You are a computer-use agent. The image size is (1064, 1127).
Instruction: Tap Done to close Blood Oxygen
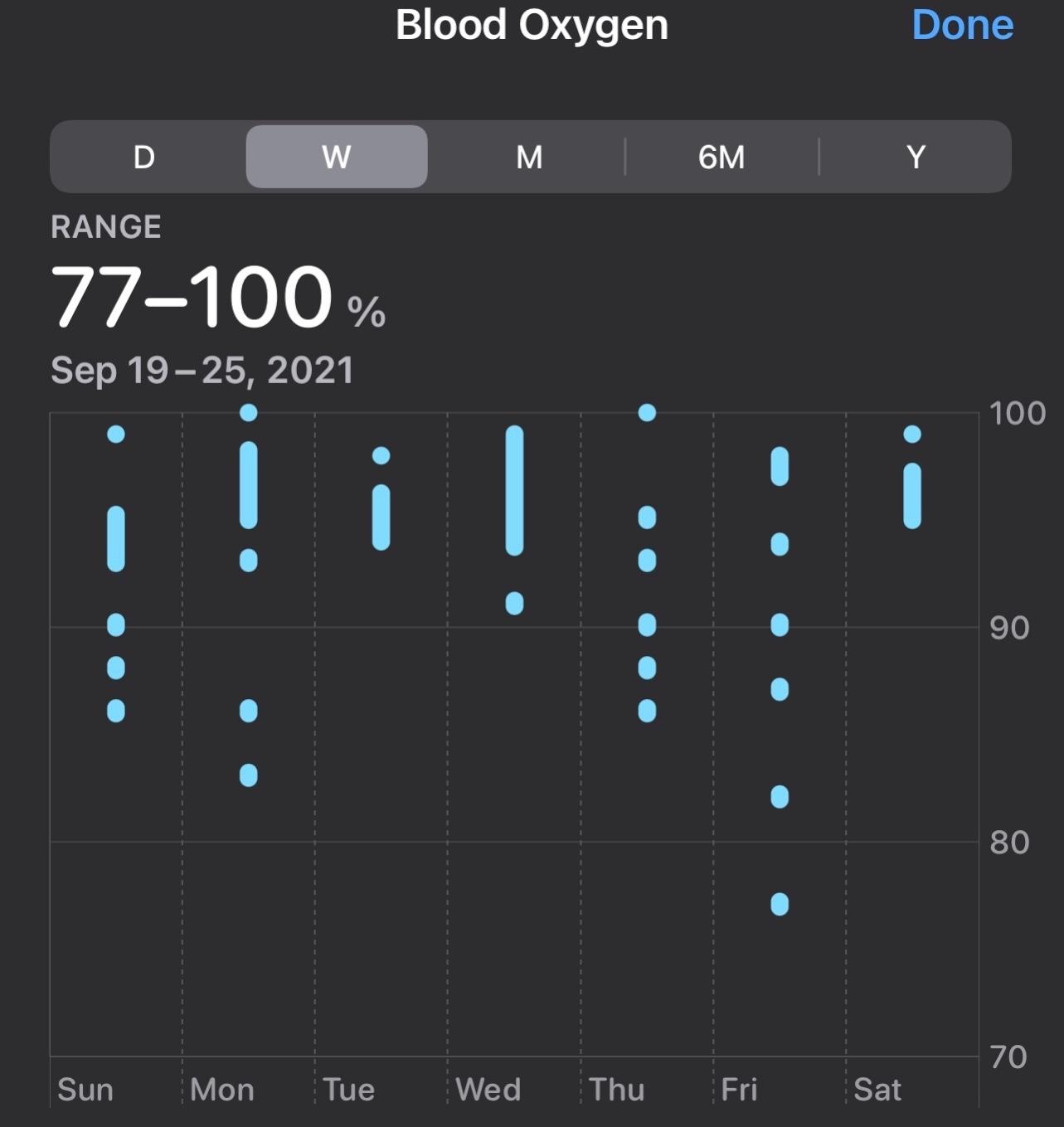[962, 25]
